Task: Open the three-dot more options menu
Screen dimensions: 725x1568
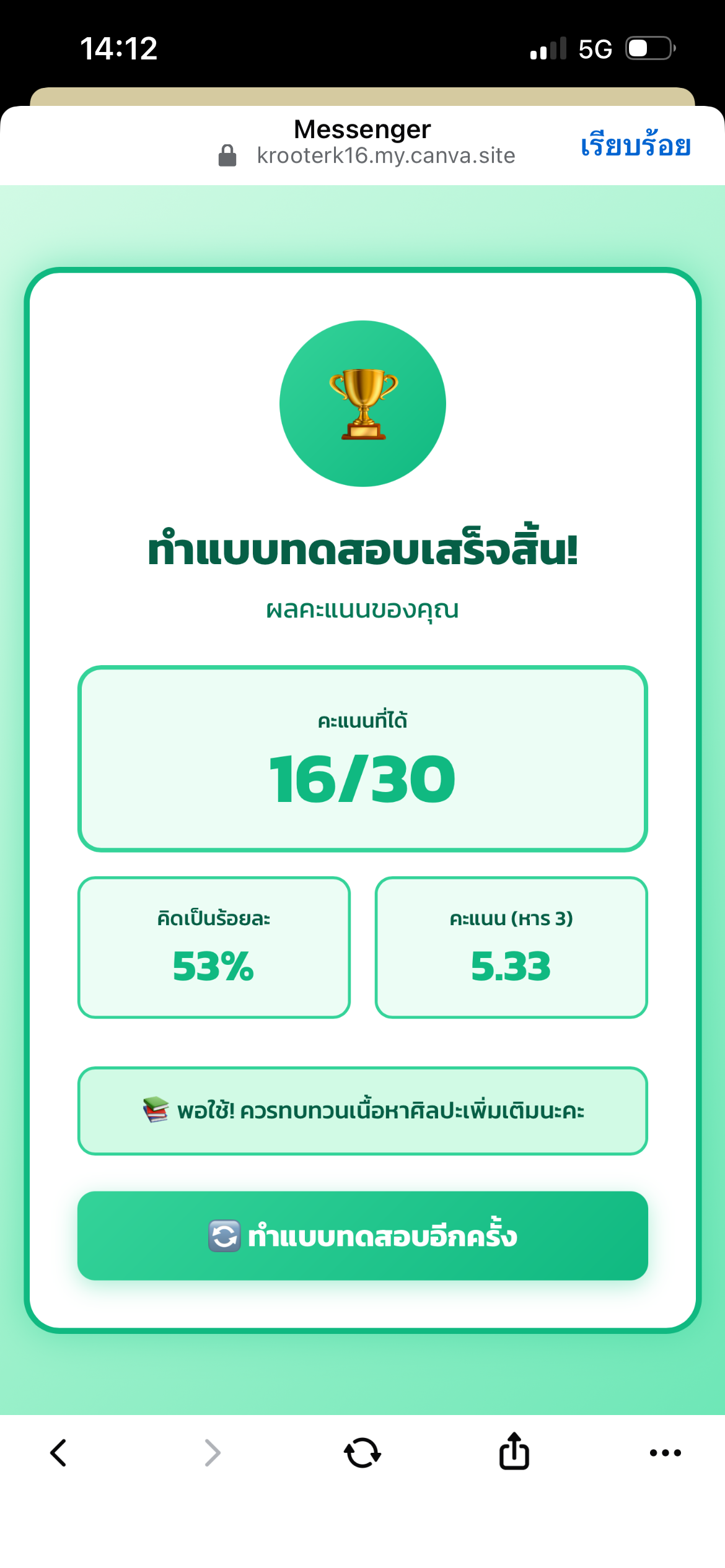Action: click(x=665, y=1453)
